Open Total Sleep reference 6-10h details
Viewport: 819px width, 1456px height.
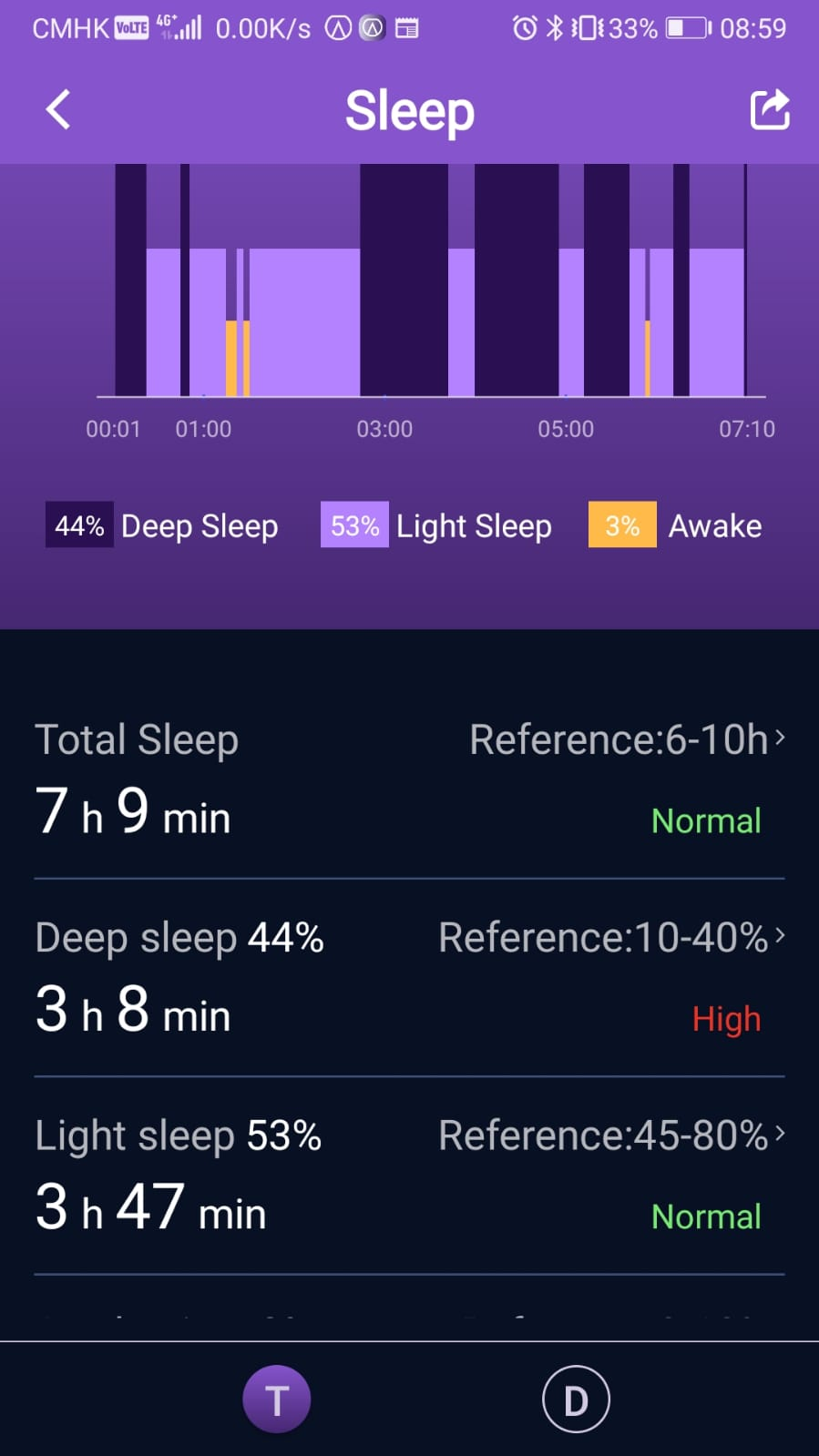point(627,739)
